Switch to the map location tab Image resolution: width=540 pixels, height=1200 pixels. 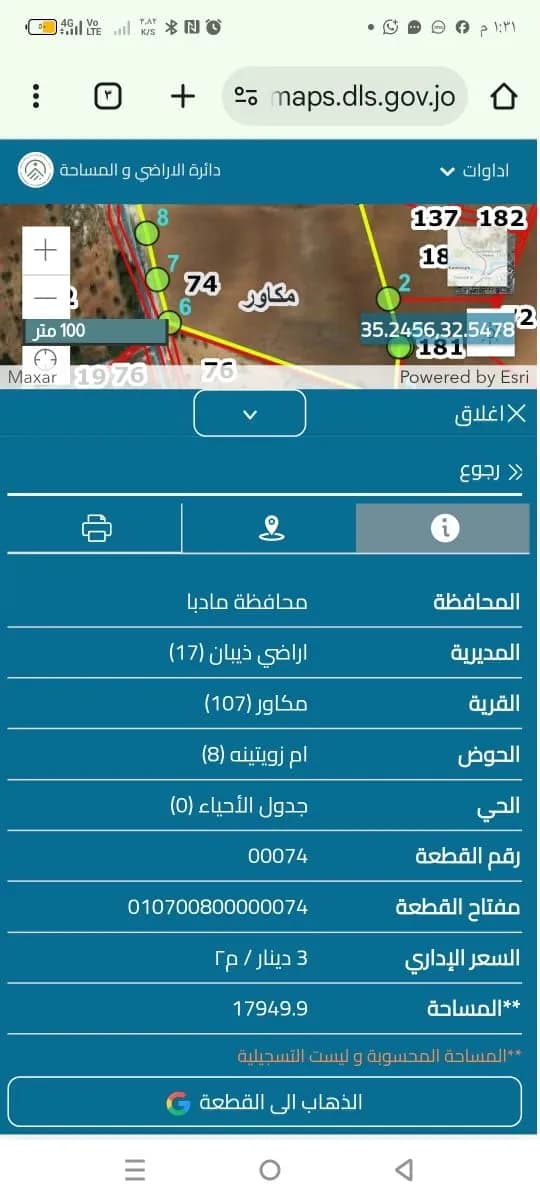pyautogui.click(x=270, y=528)
